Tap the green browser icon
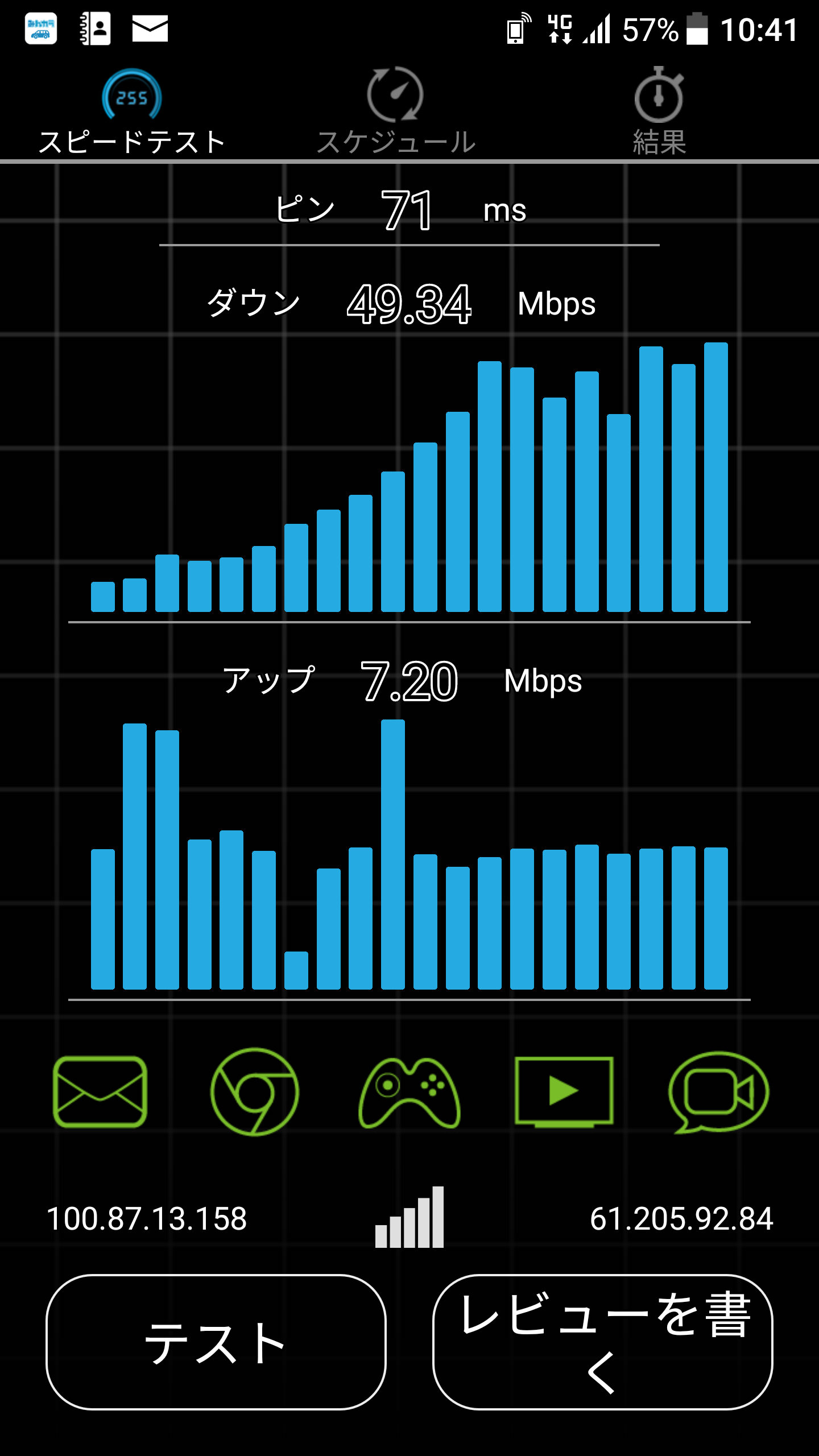 255,1092
